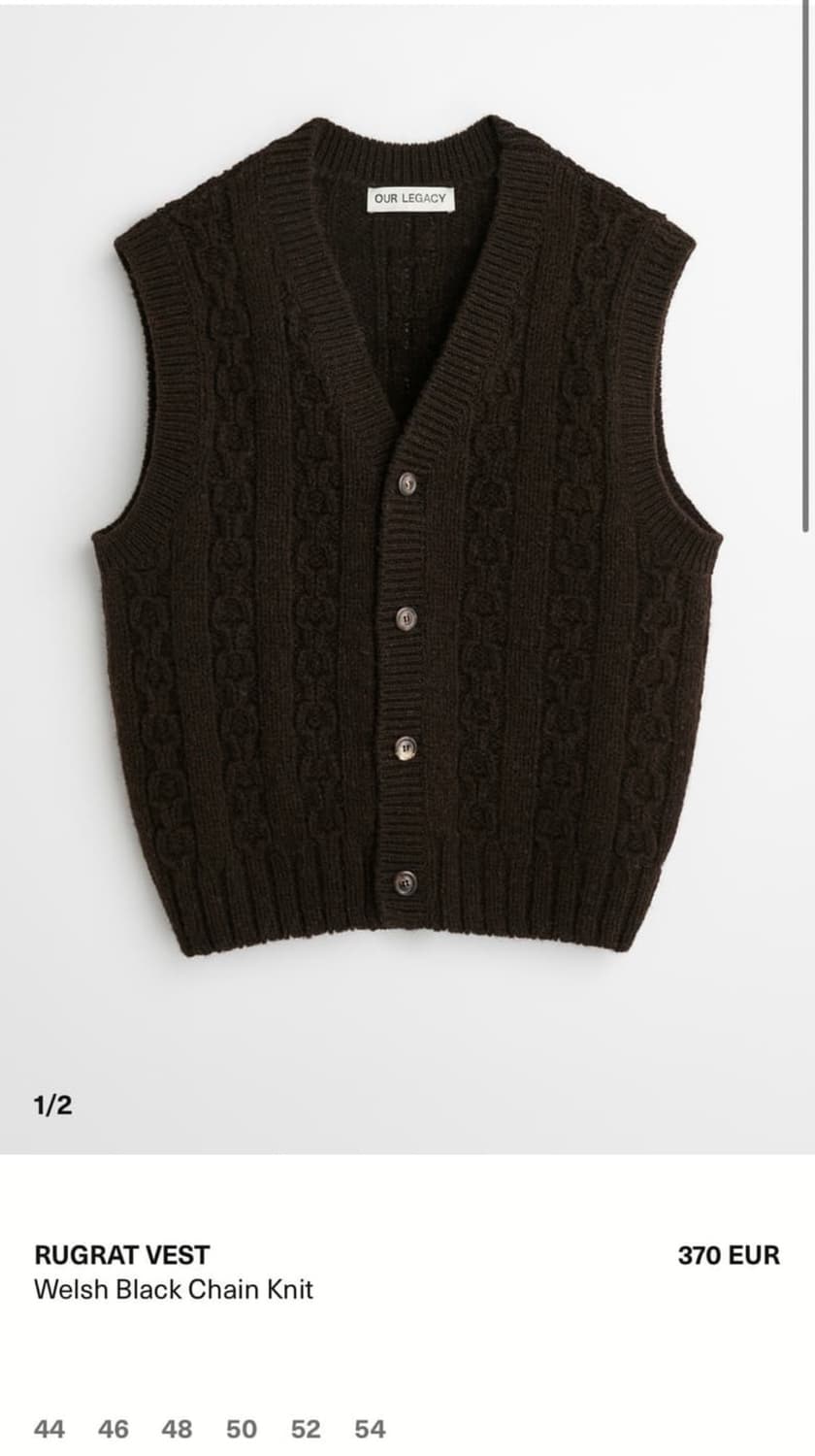Viewport: 815px width, 1456px height.
Task: Select size 48 for the vest
Action: (177, 1428)
